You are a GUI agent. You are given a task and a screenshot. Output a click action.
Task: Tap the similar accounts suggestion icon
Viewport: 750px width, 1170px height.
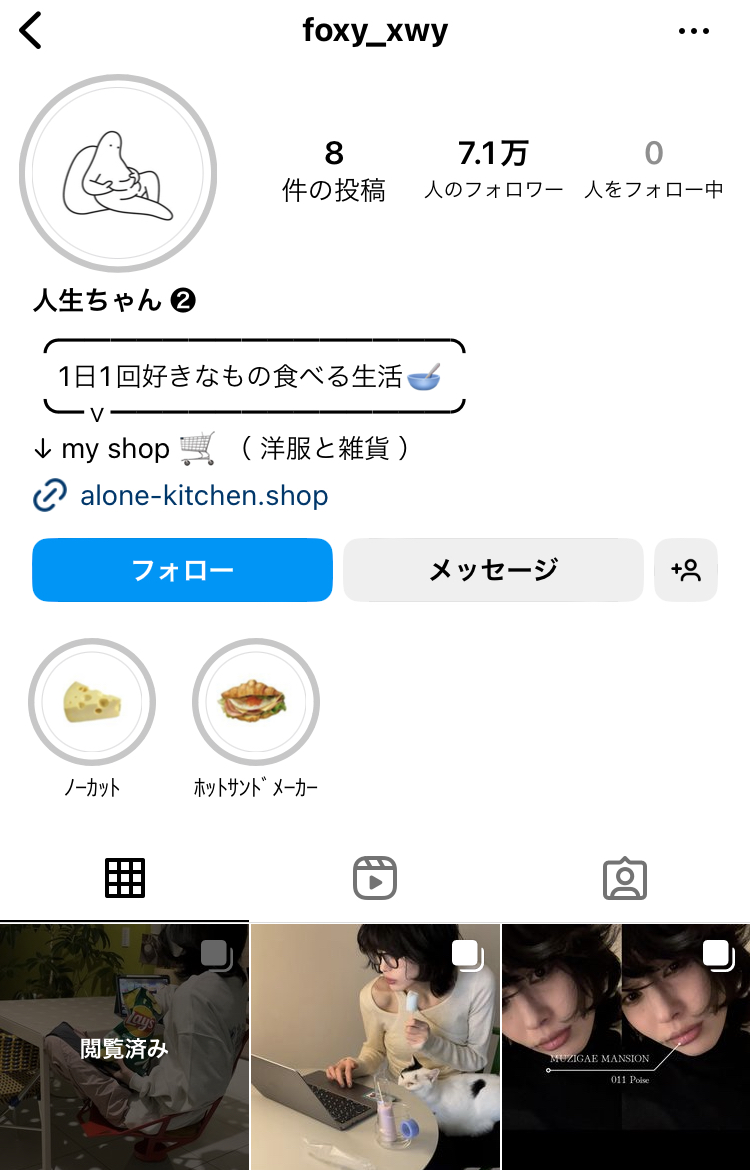(x=686, y=569)
